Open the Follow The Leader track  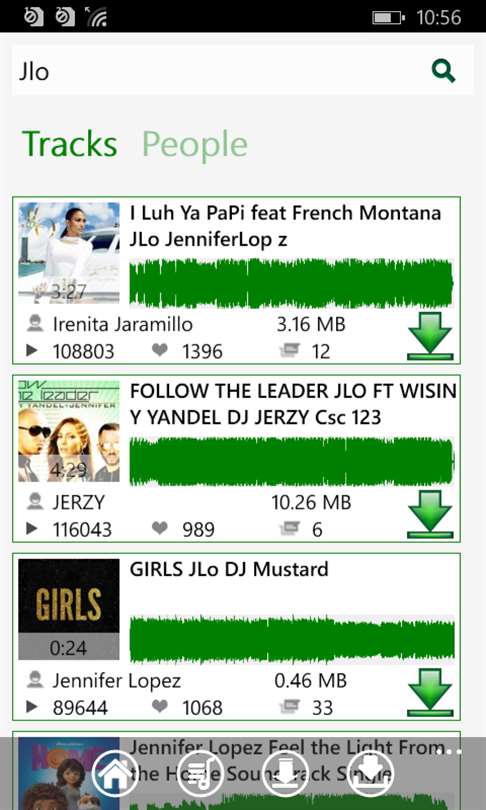coord(236,459)
